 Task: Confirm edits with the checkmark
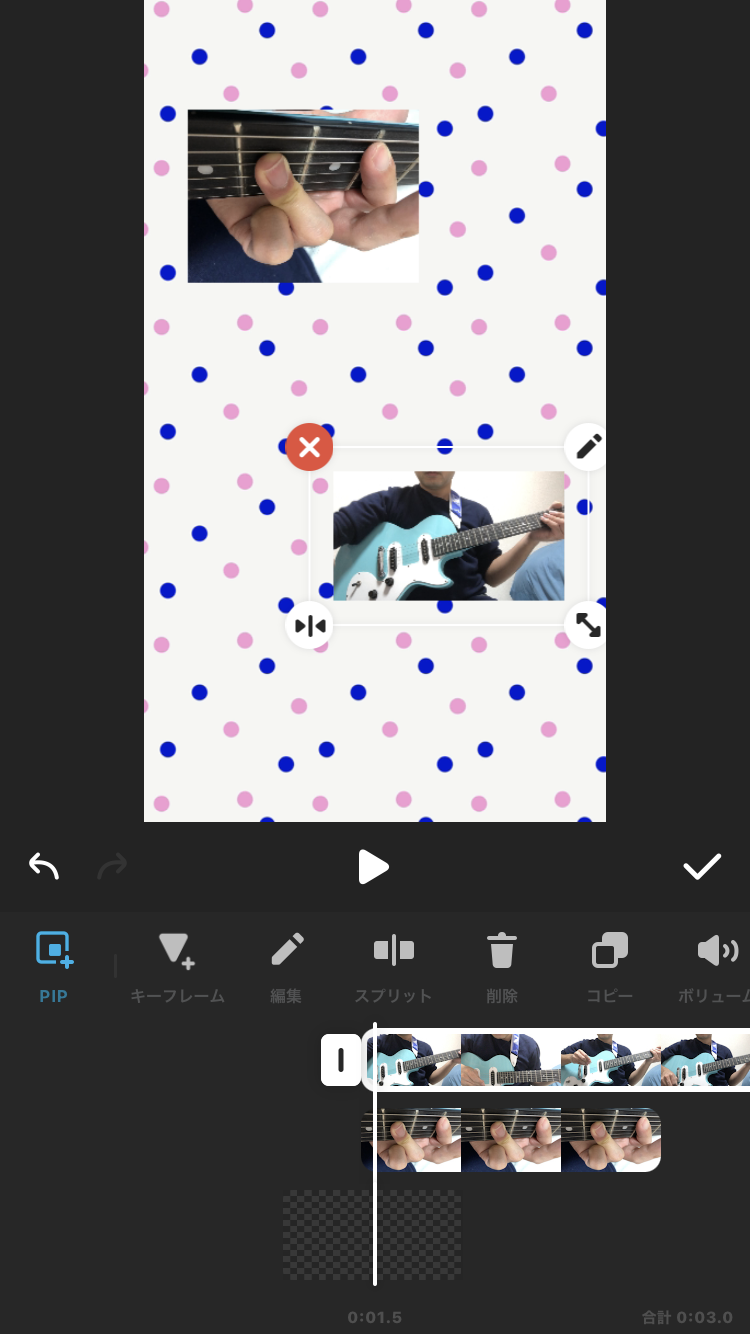point(703,866)
